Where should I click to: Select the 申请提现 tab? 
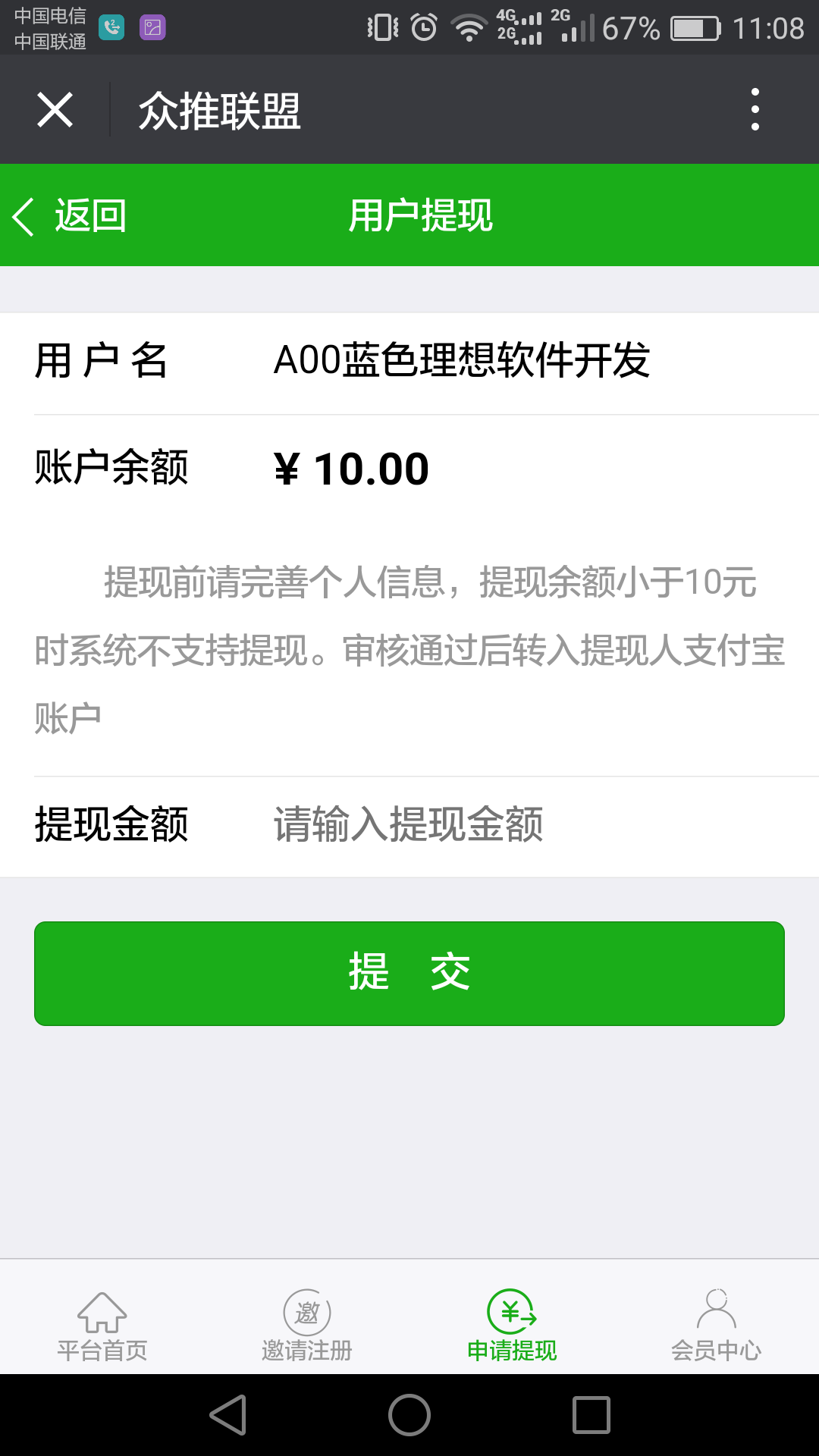coord(512,1326)
